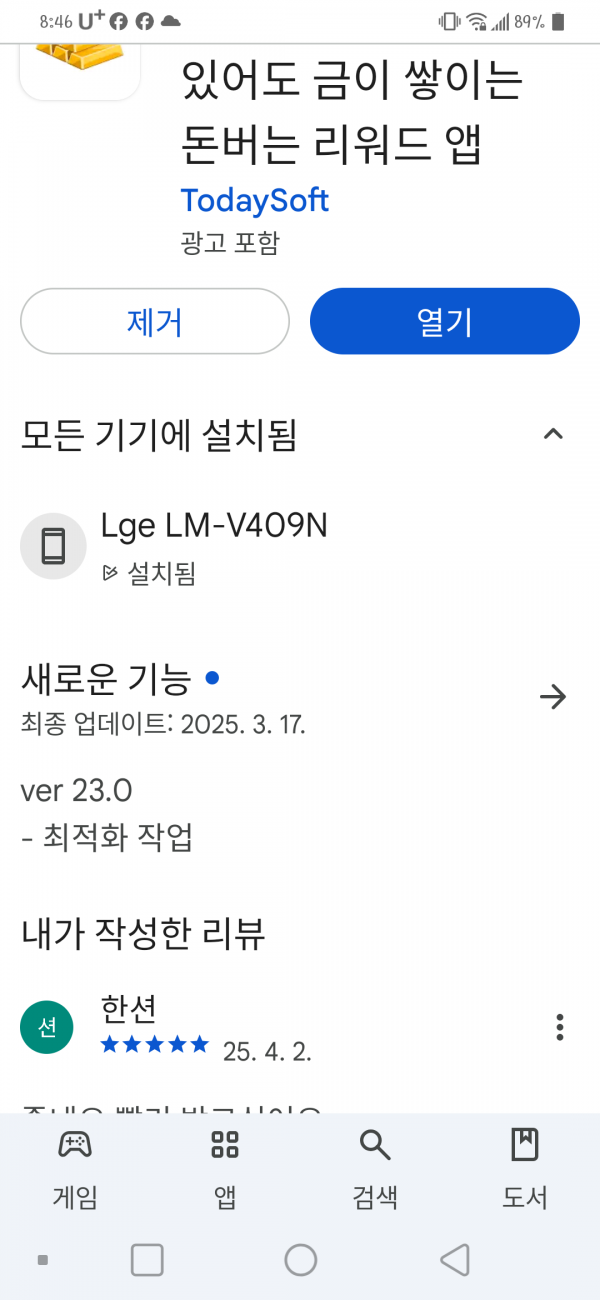Tap the system back button
Screen dimensions: 600x1300
(x=455, y=1259)
